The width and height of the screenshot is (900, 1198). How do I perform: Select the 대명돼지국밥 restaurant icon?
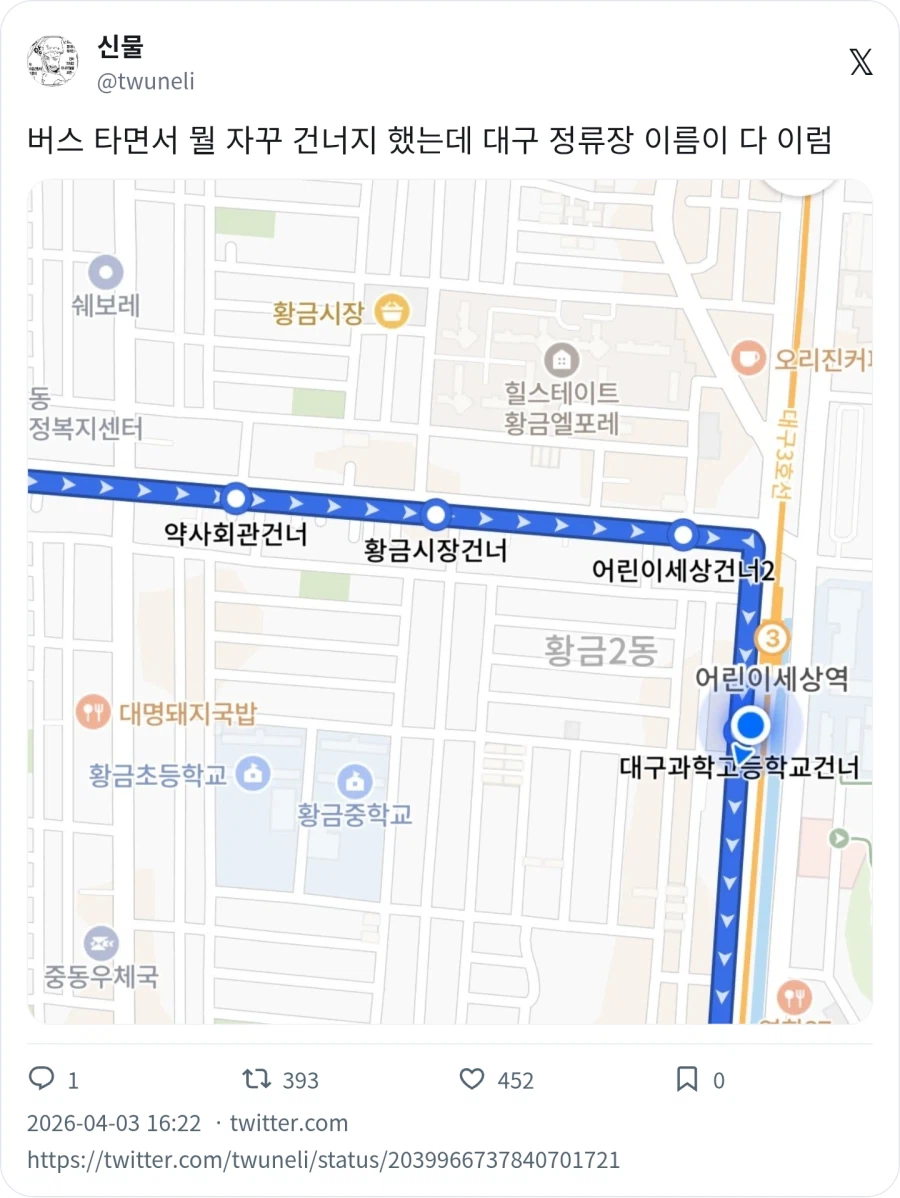click(95, 710)
